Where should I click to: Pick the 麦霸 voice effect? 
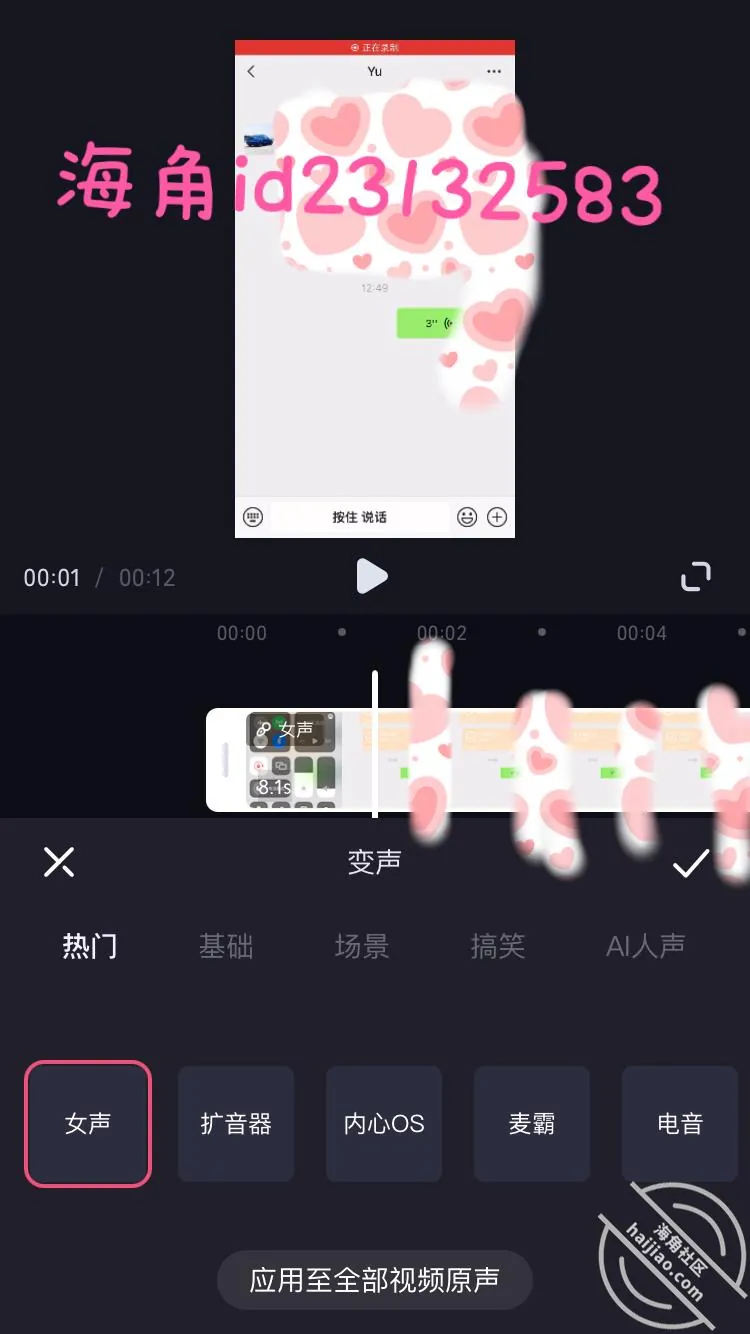532,1124
